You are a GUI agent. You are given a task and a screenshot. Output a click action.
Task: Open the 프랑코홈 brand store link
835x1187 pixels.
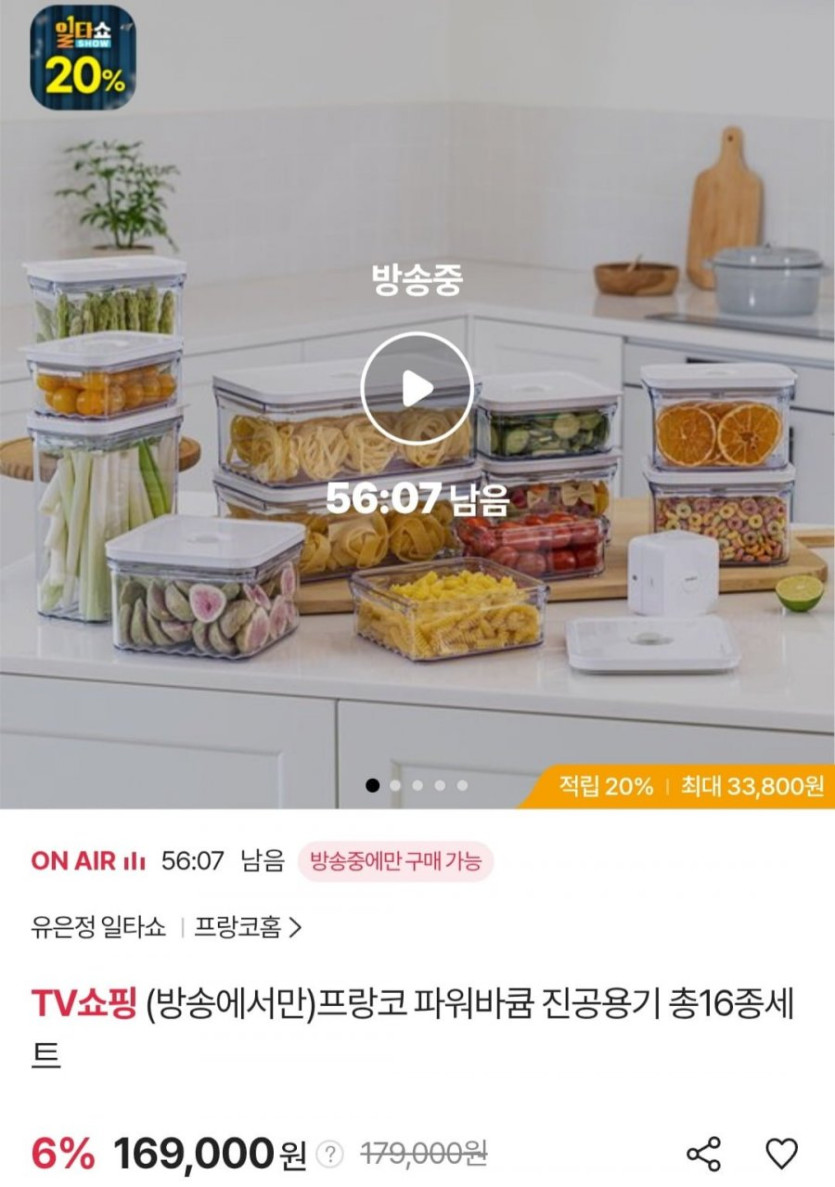[x=247, y=927]
